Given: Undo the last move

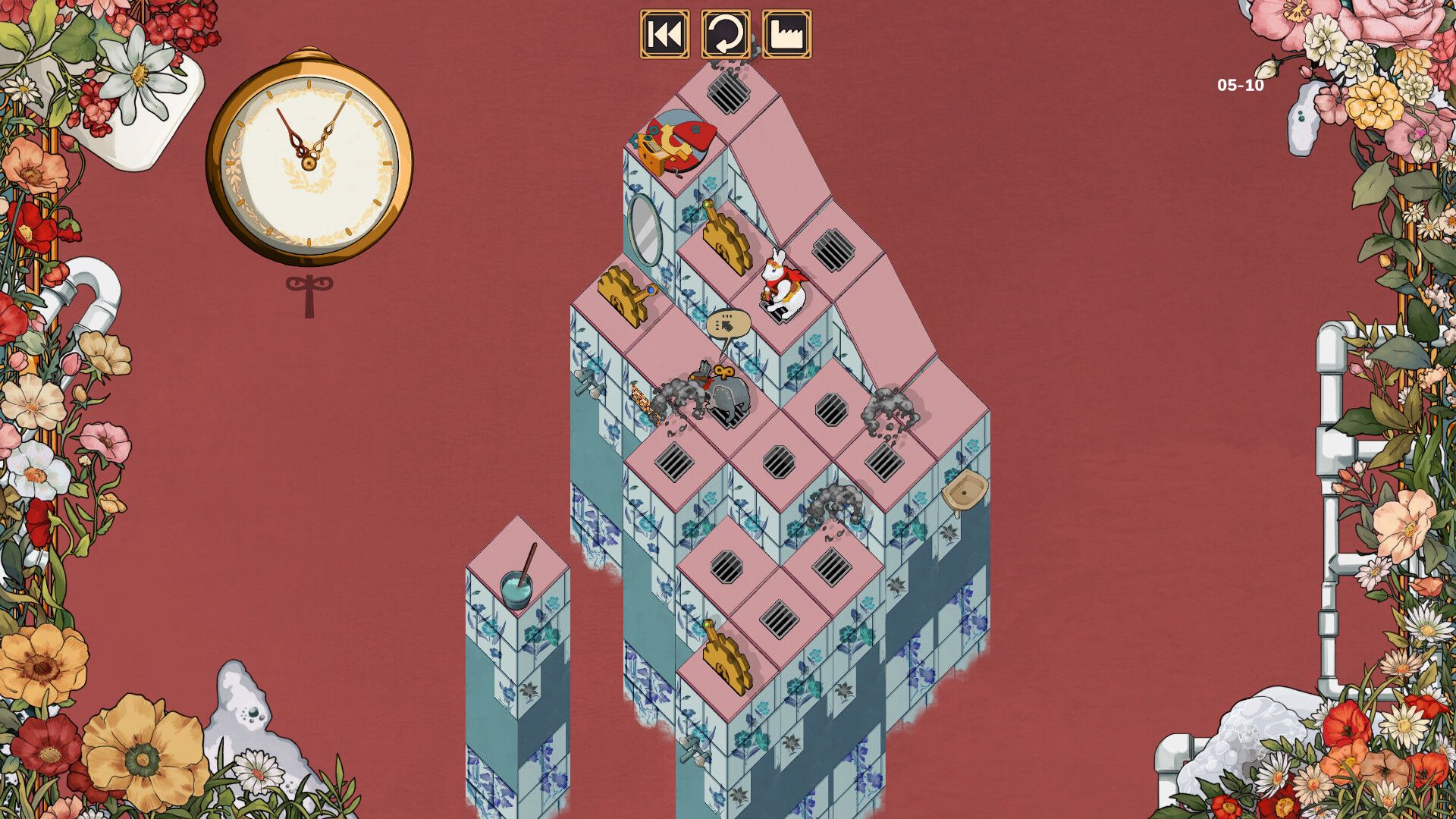Looking at the screenshot, I should coord(725,34).
